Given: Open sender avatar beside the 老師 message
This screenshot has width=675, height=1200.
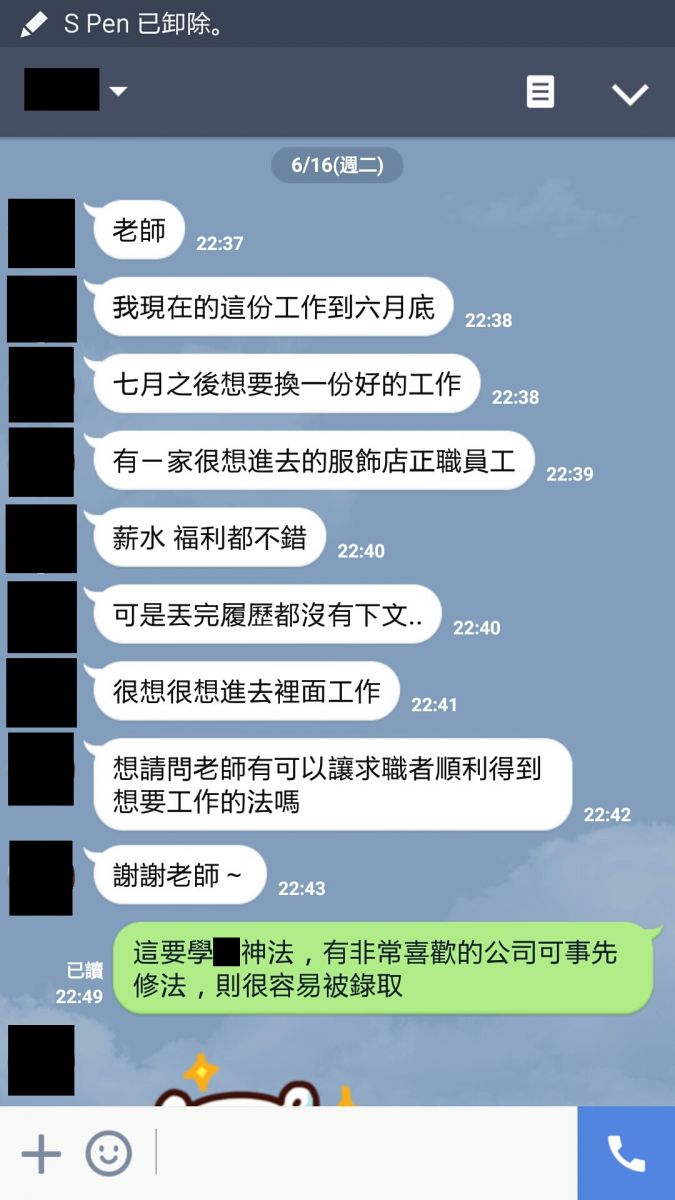Looking at the screenshot, I should (x=42, y=233).
